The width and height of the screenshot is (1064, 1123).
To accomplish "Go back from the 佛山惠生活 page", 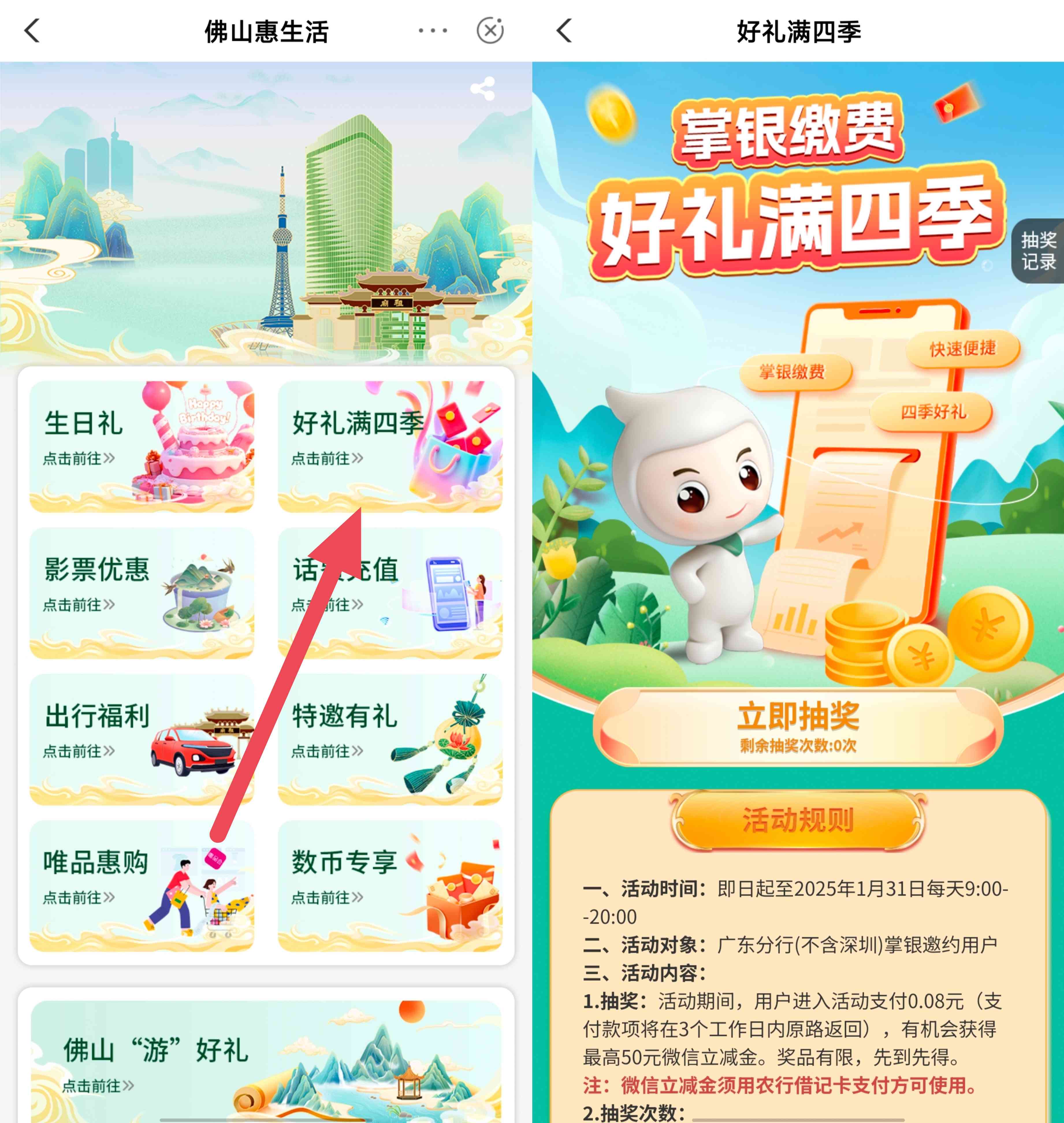I will pyautogui.click(x=32, y=31).
